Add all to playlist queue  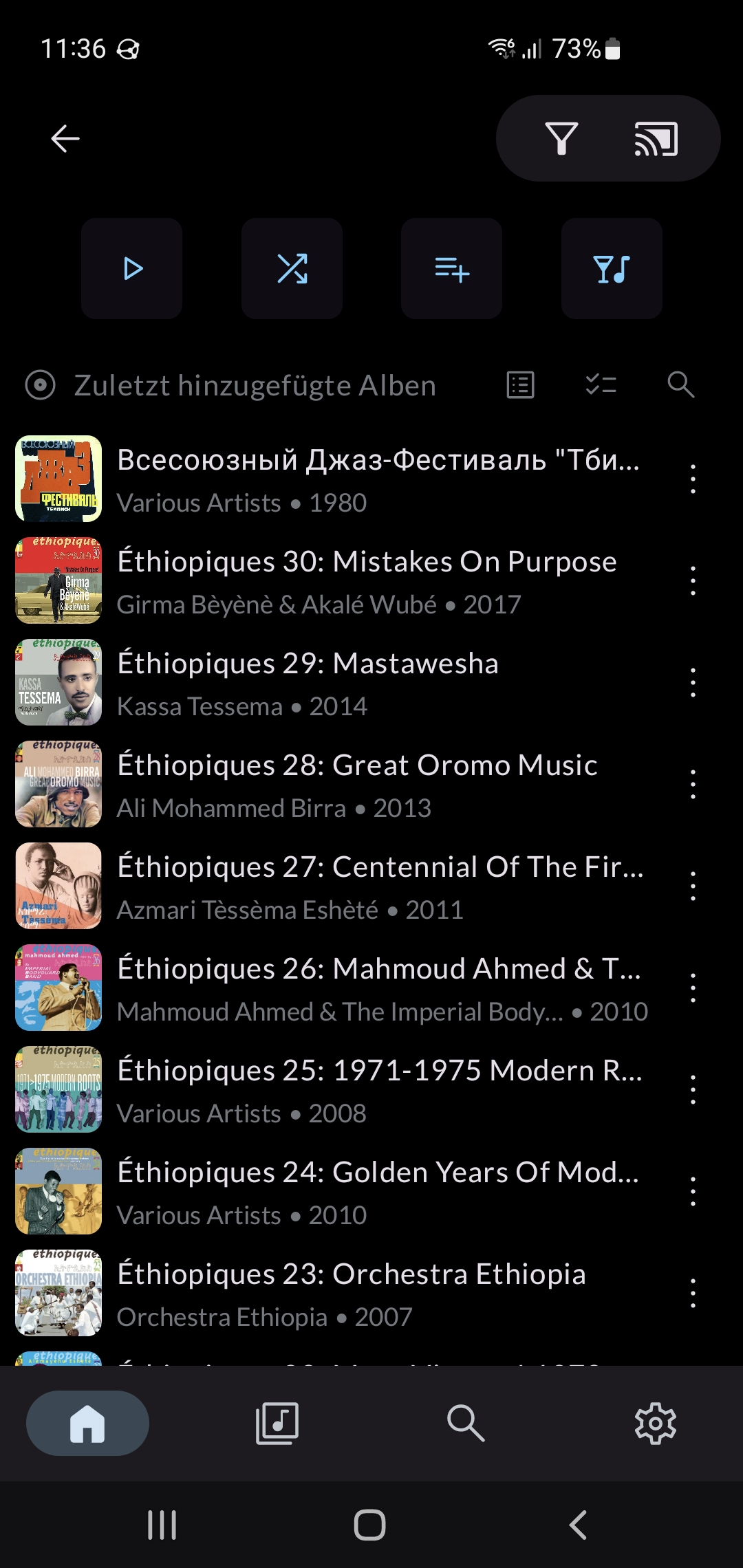click(451, 269)
